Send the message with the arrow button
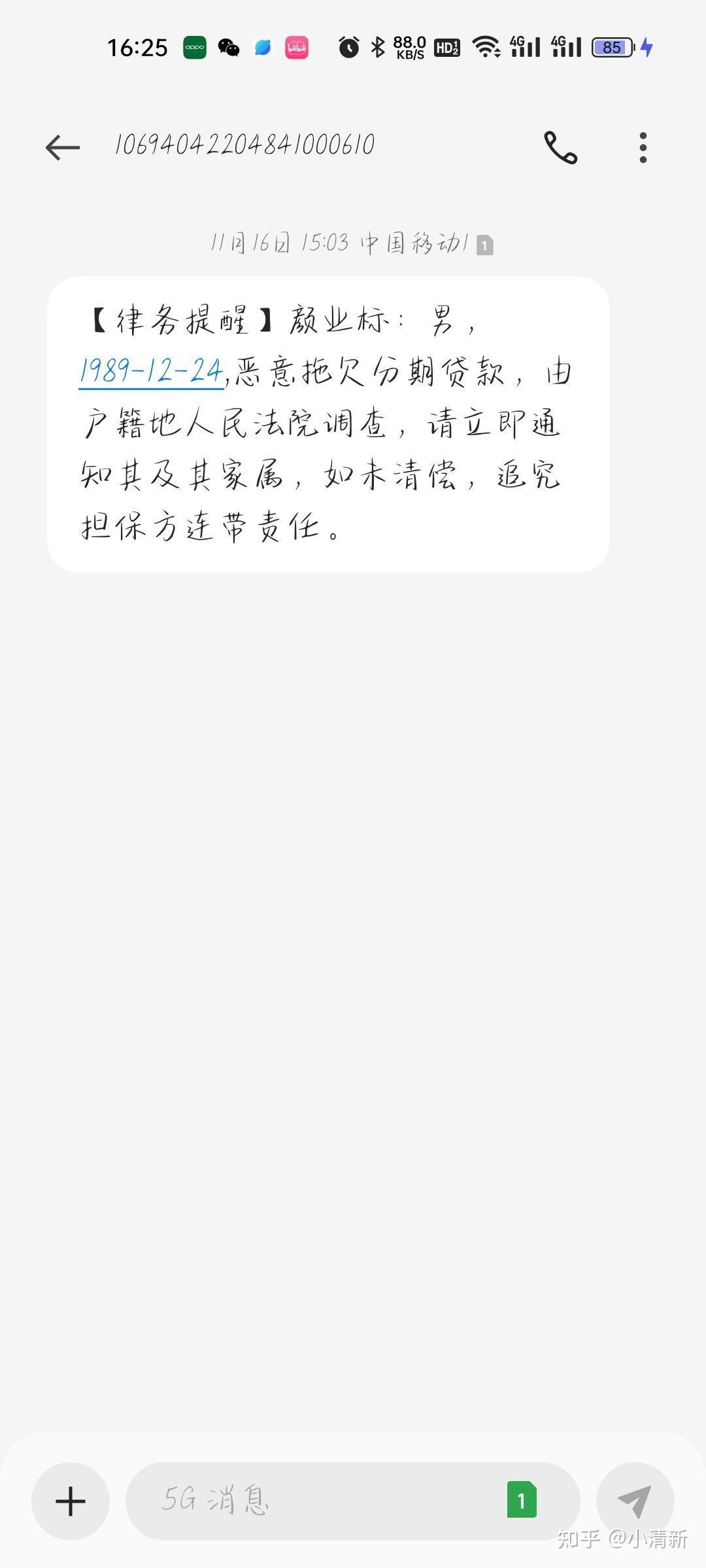Screen dimensions: 706x1568 pos(635,1501)
